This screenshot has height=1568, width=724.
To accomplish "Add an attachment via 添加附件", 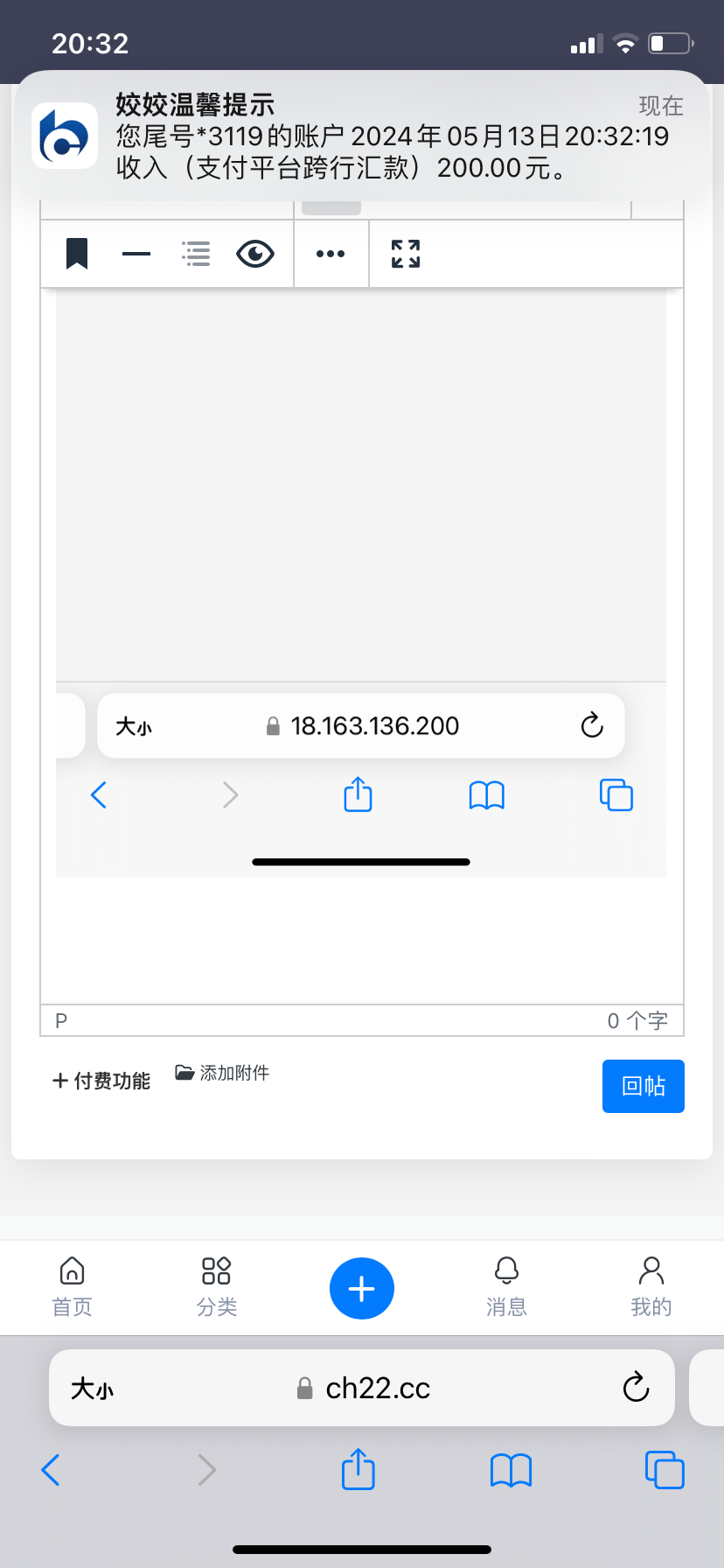I will [222, 1073].
